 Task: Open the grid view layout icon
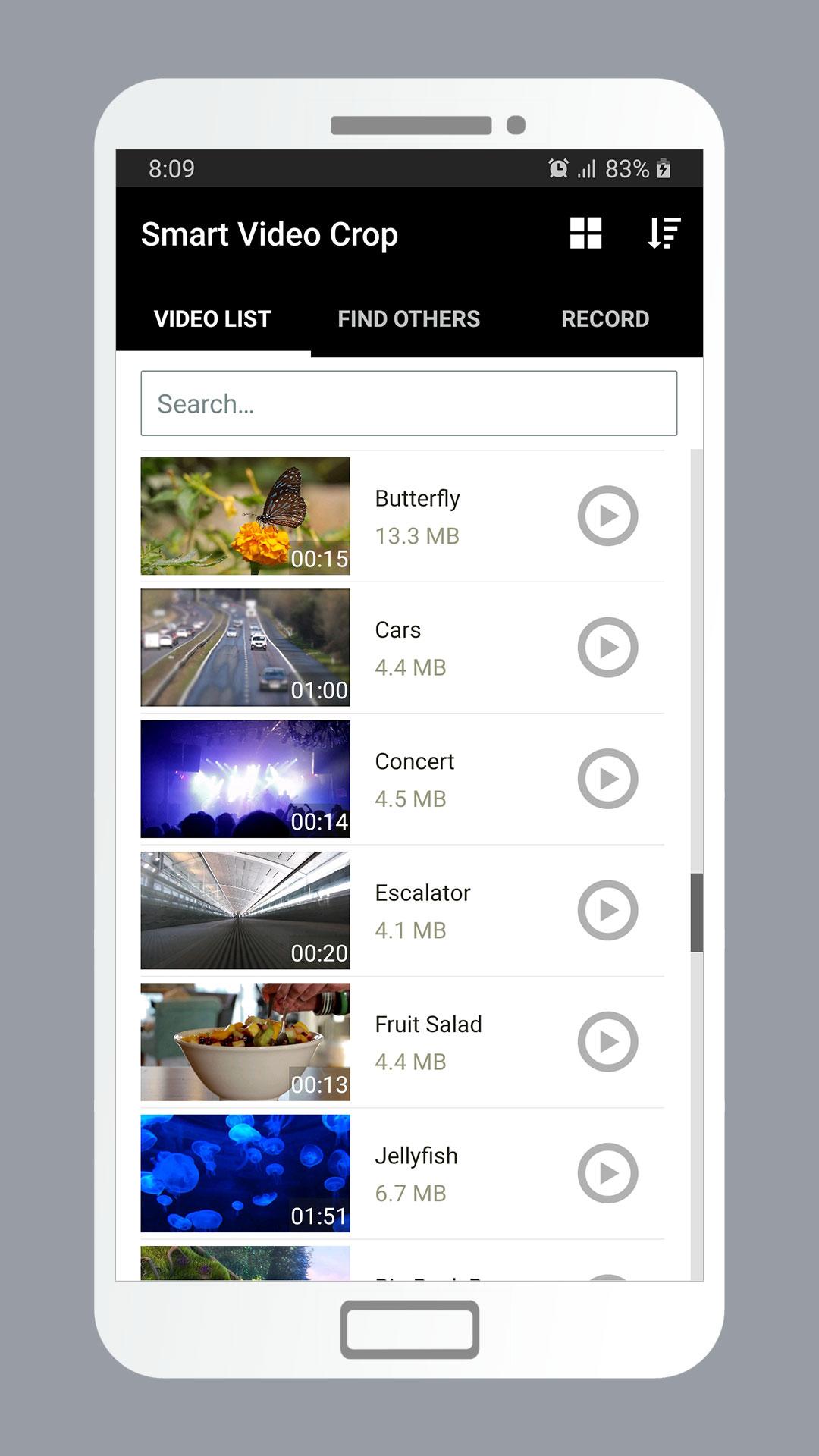tap(584, 234)
